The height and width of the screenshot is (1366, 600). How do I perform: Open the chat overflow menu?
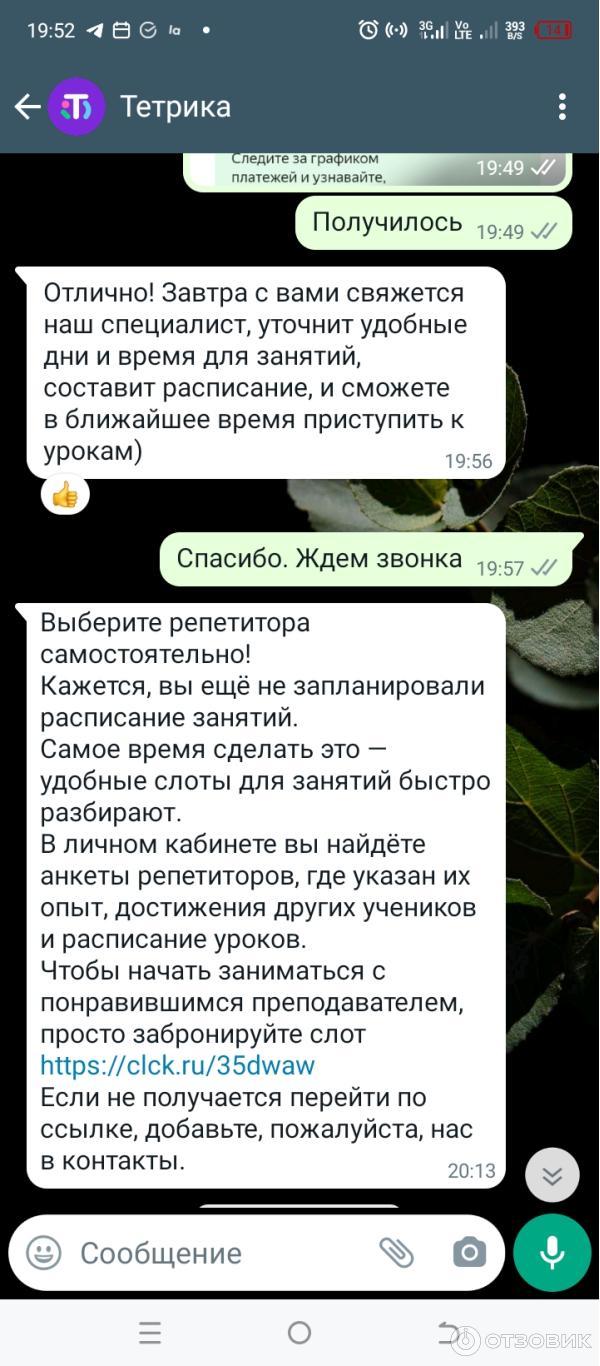tap(562, 107)
